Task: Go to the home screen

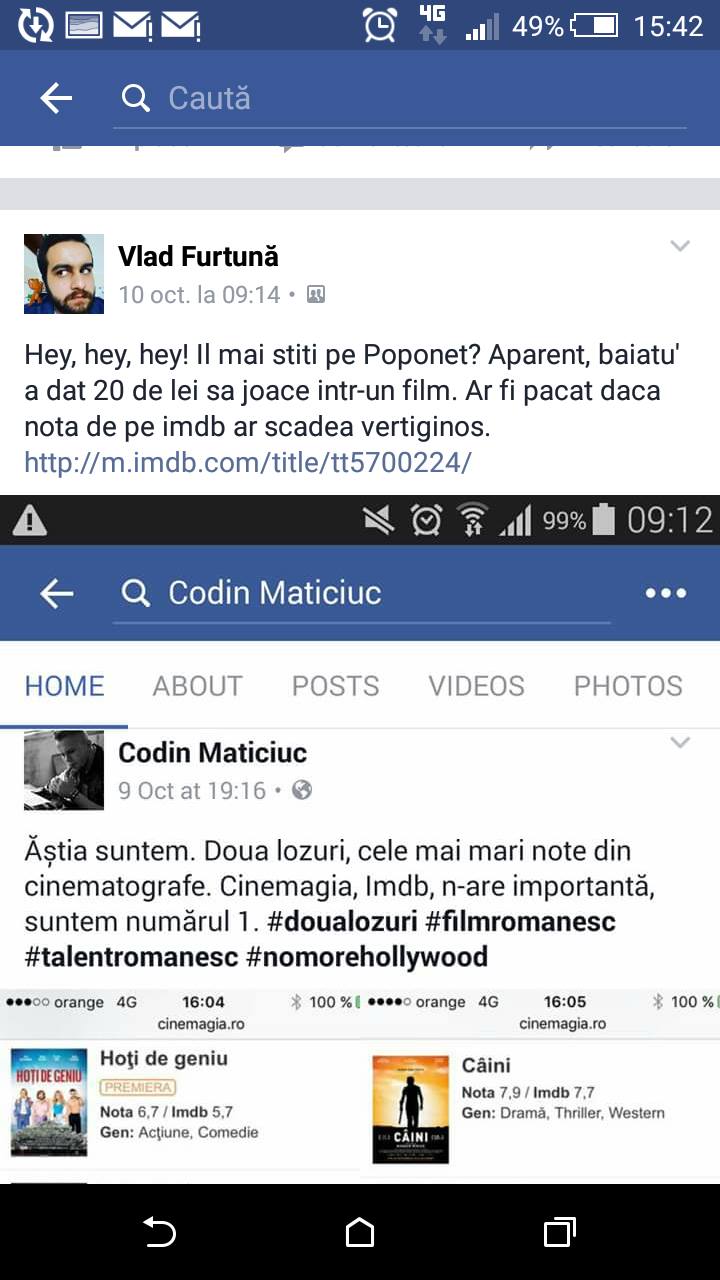Action: tap(360, 1232)
